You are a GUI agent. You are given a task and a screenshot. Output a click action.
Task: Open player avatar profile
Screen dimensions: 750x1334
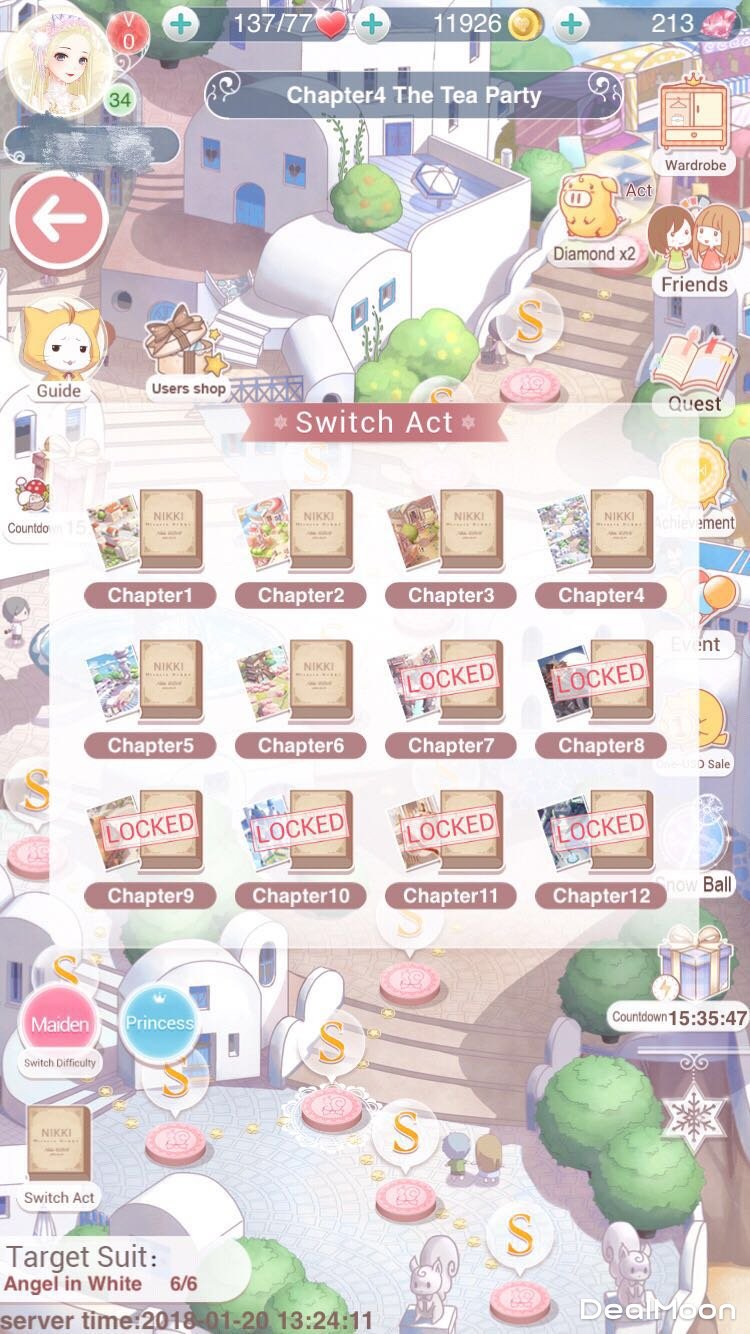click(58, 60)
